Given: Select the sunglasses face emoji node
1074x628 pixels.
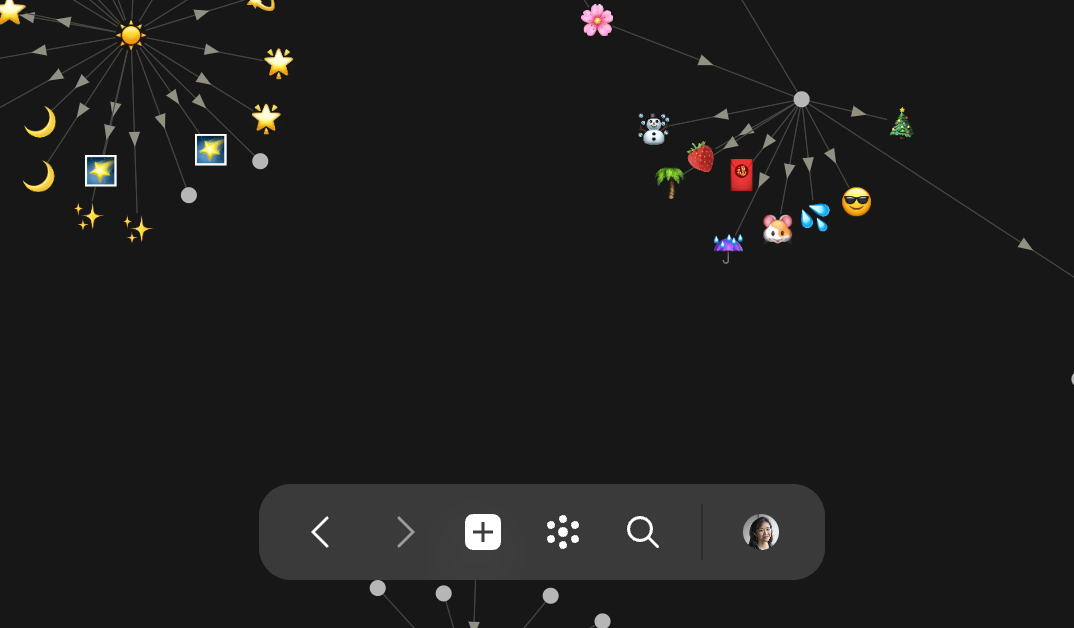Looking at the screenshot, I should point(856,202).
